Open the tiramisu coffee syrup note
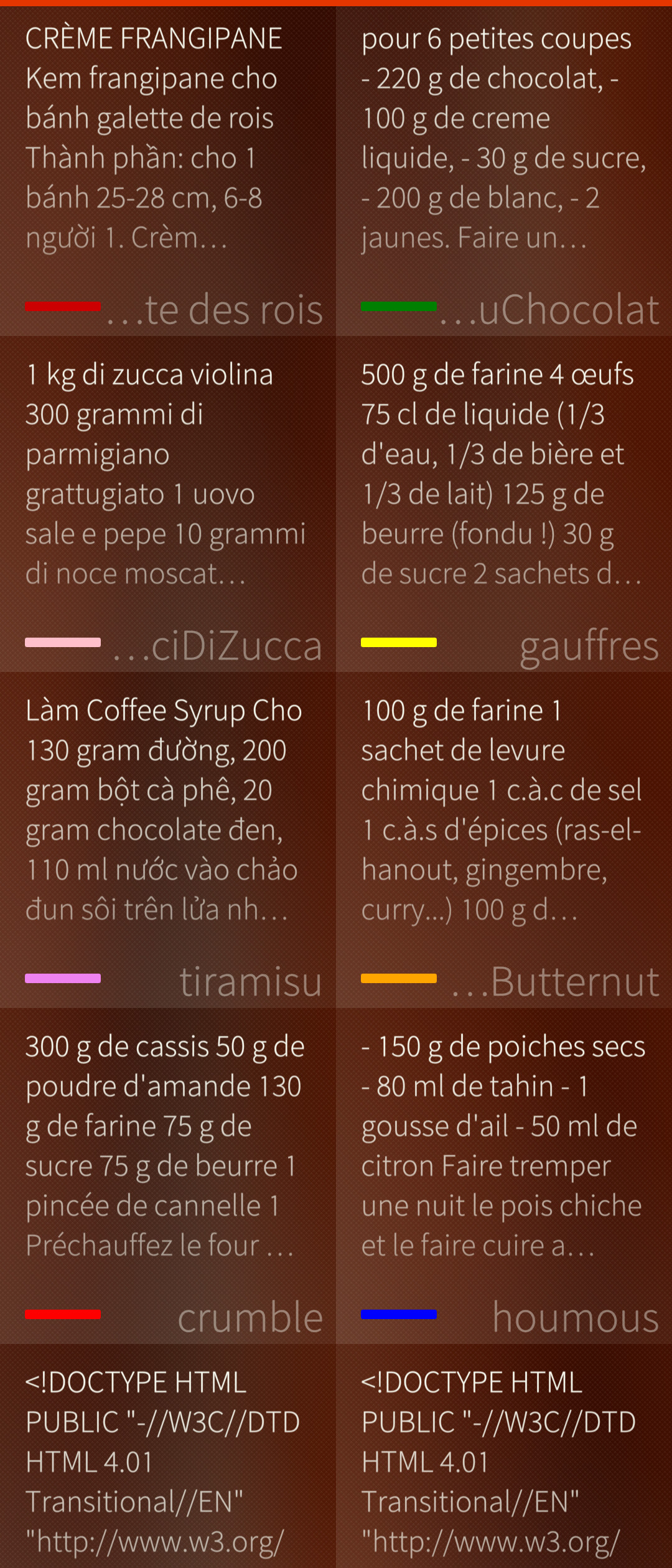 [x=168, y=840]
